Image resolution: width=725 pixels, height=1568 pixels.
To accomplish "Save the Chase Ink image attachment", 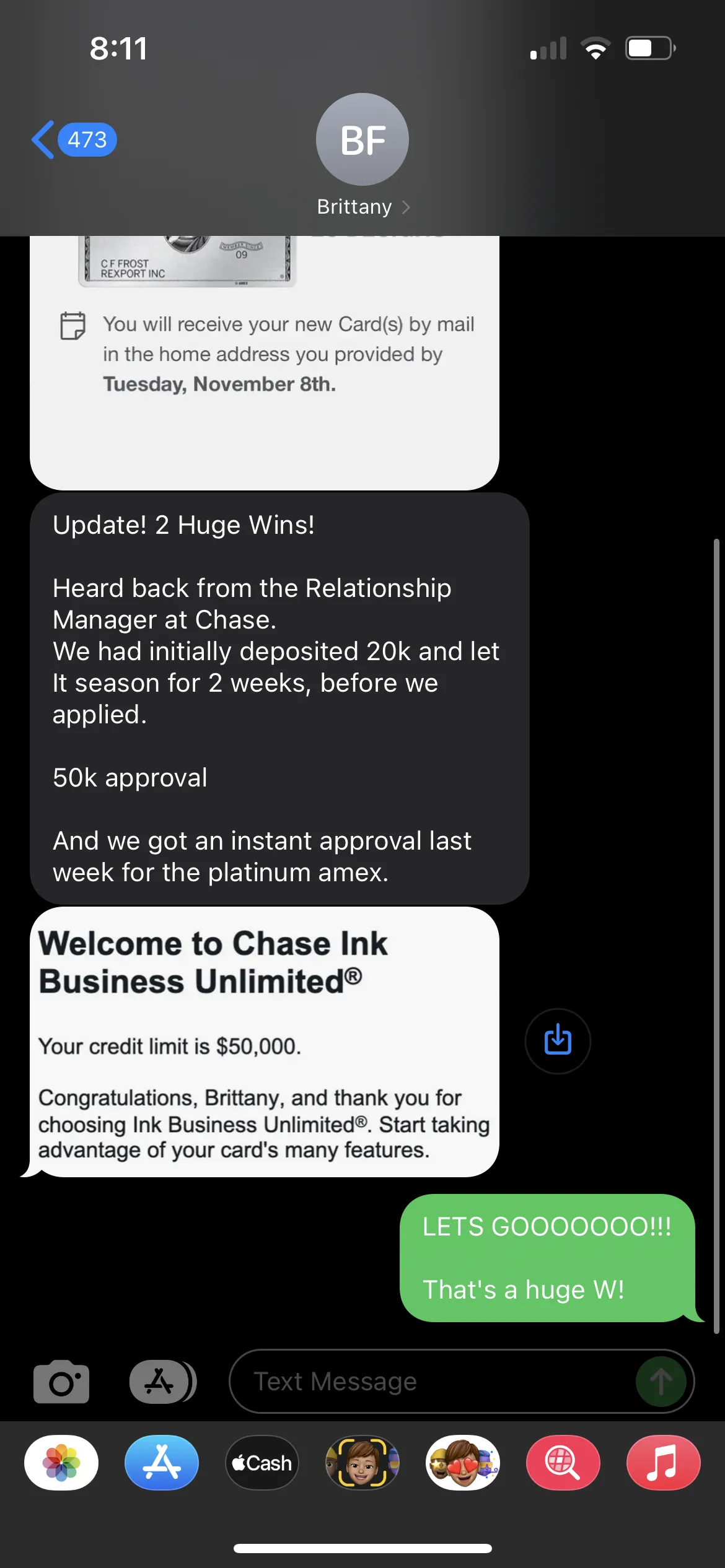I will [x=558, y=1040].
